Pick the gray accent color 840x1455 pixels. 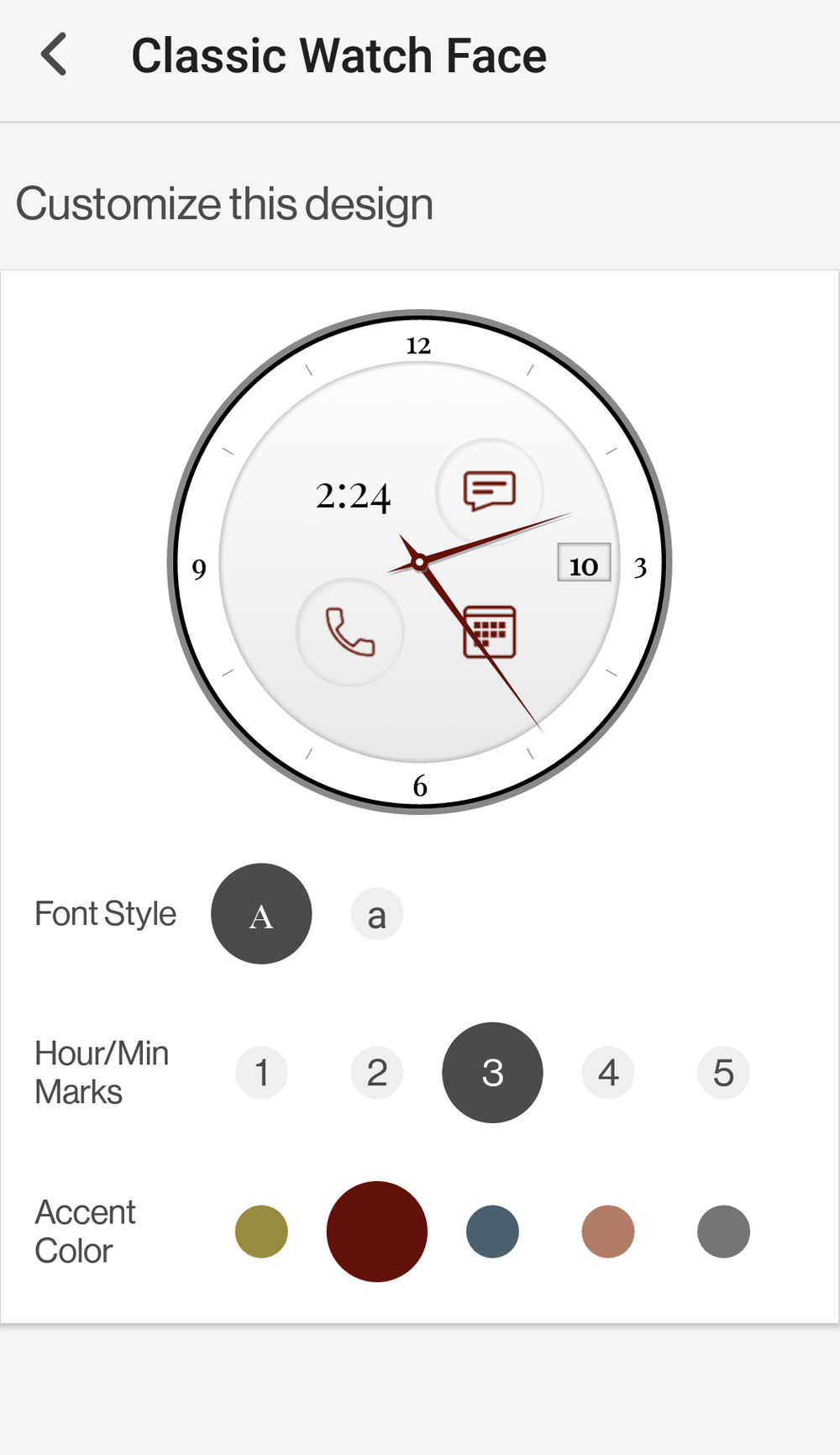(x=723, y=1232)
